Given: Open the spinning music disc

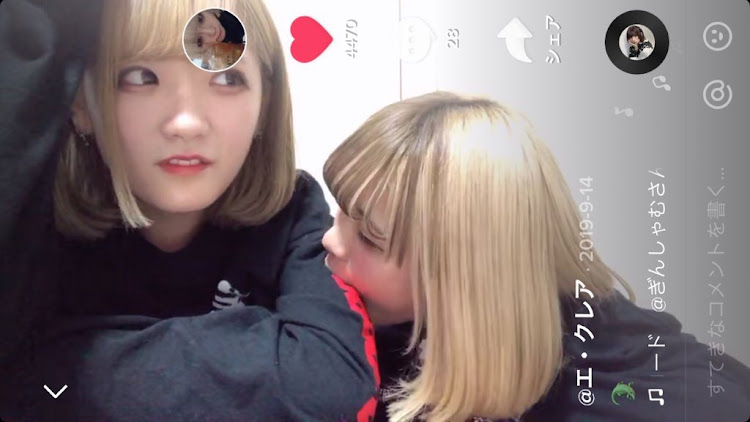Looking at the screenshot, I should tap(637, 42).
